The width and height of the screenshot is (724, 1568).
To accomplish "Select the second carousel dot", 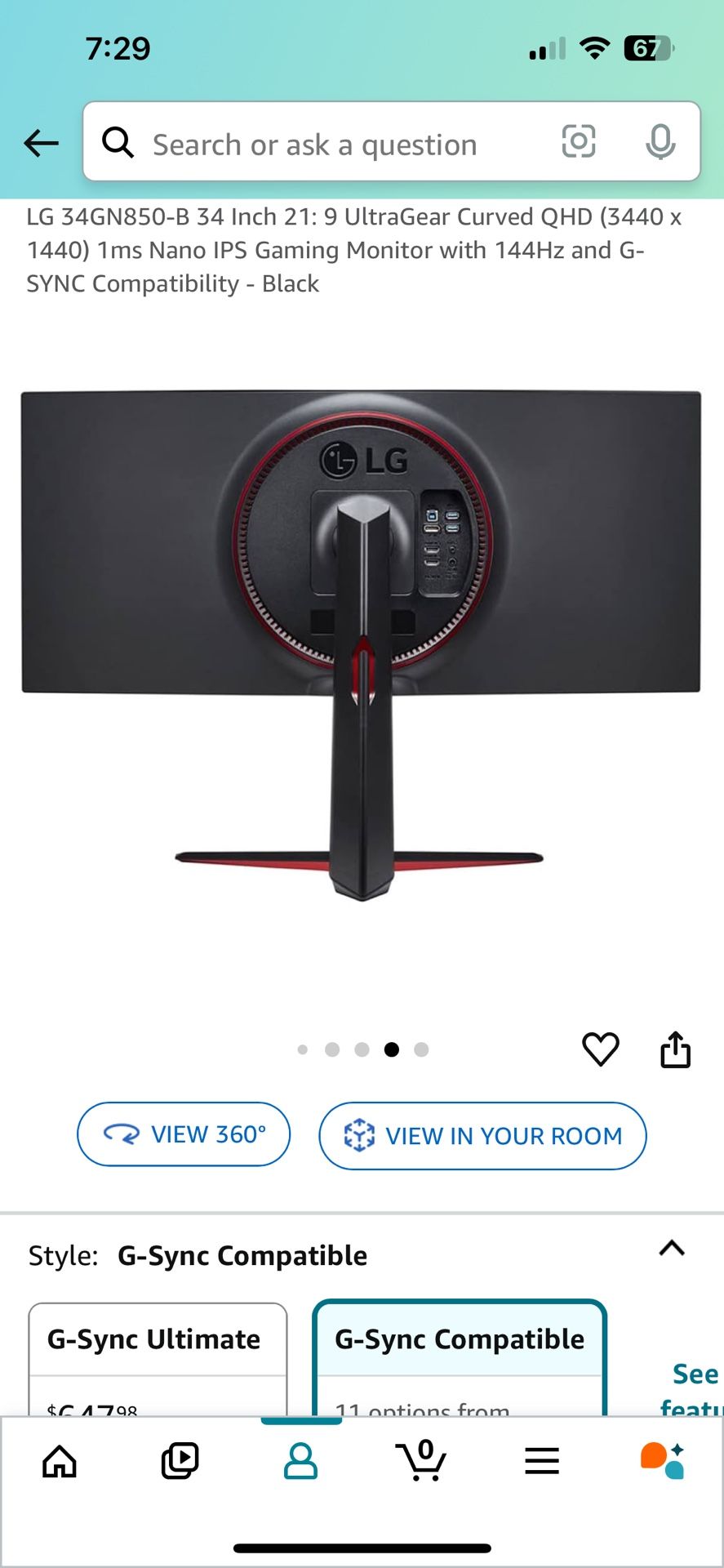I will [x=333, y=1049].
